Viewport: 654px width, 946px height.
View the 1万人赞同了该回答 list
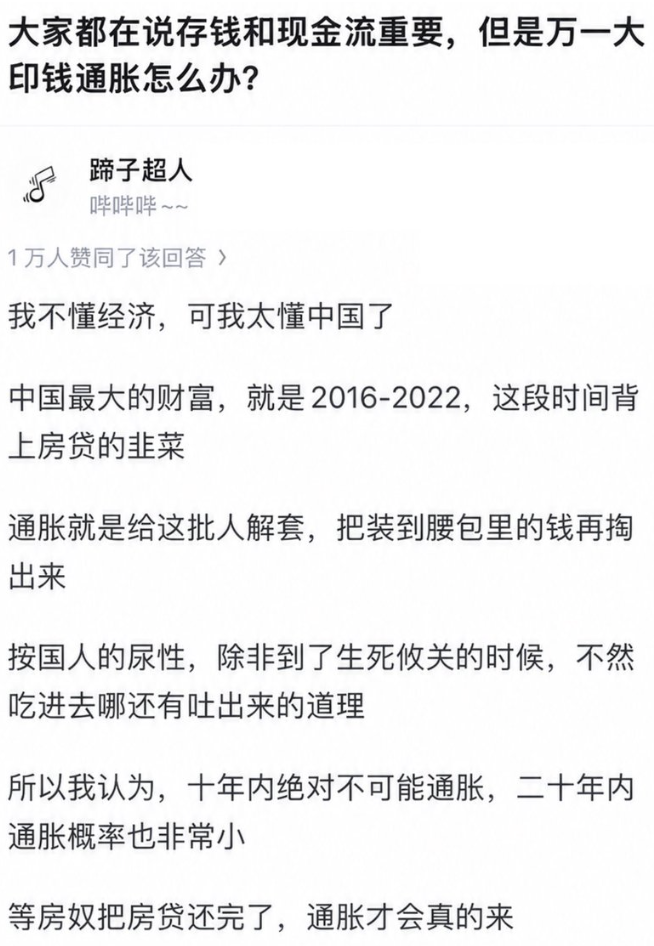(118, 258)
